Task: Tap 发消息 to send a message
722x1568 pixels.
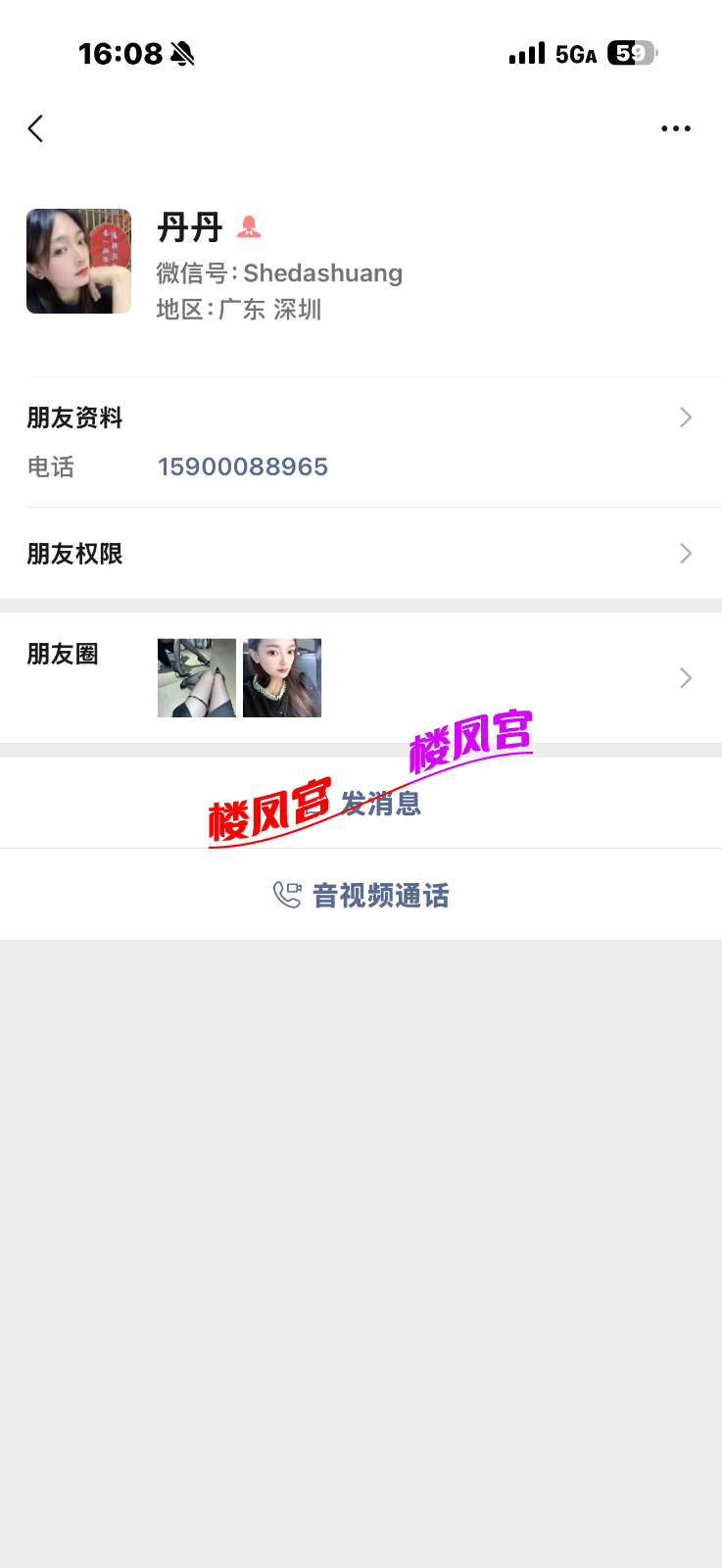Action: 380,804
